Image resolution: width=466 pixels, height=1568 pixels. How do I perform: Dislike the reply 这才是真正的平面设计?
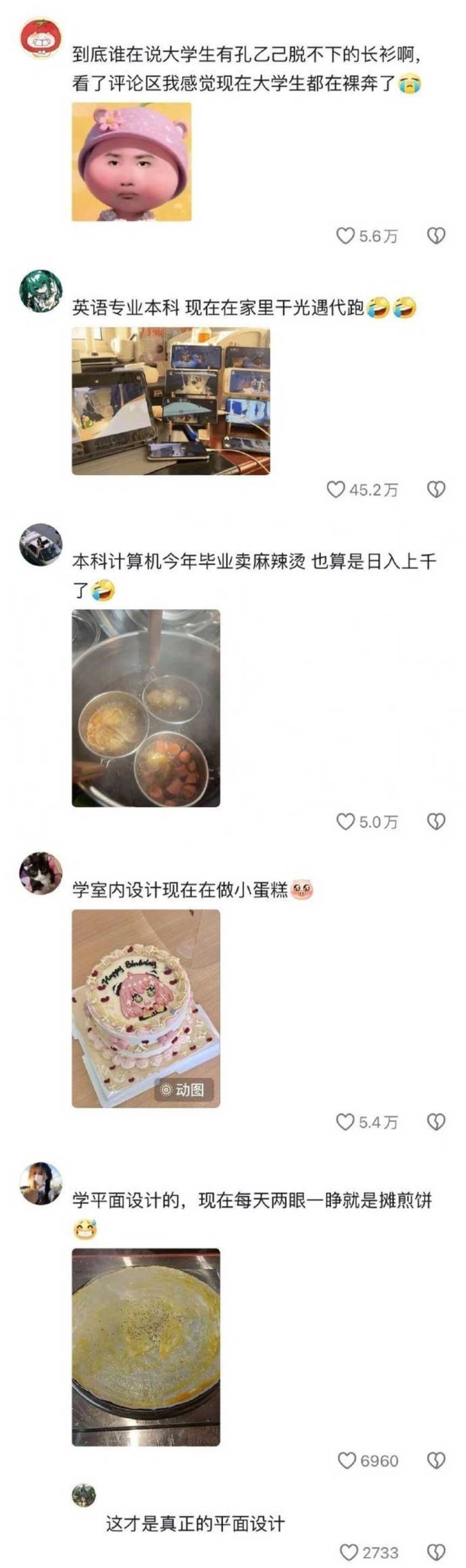436,1552
